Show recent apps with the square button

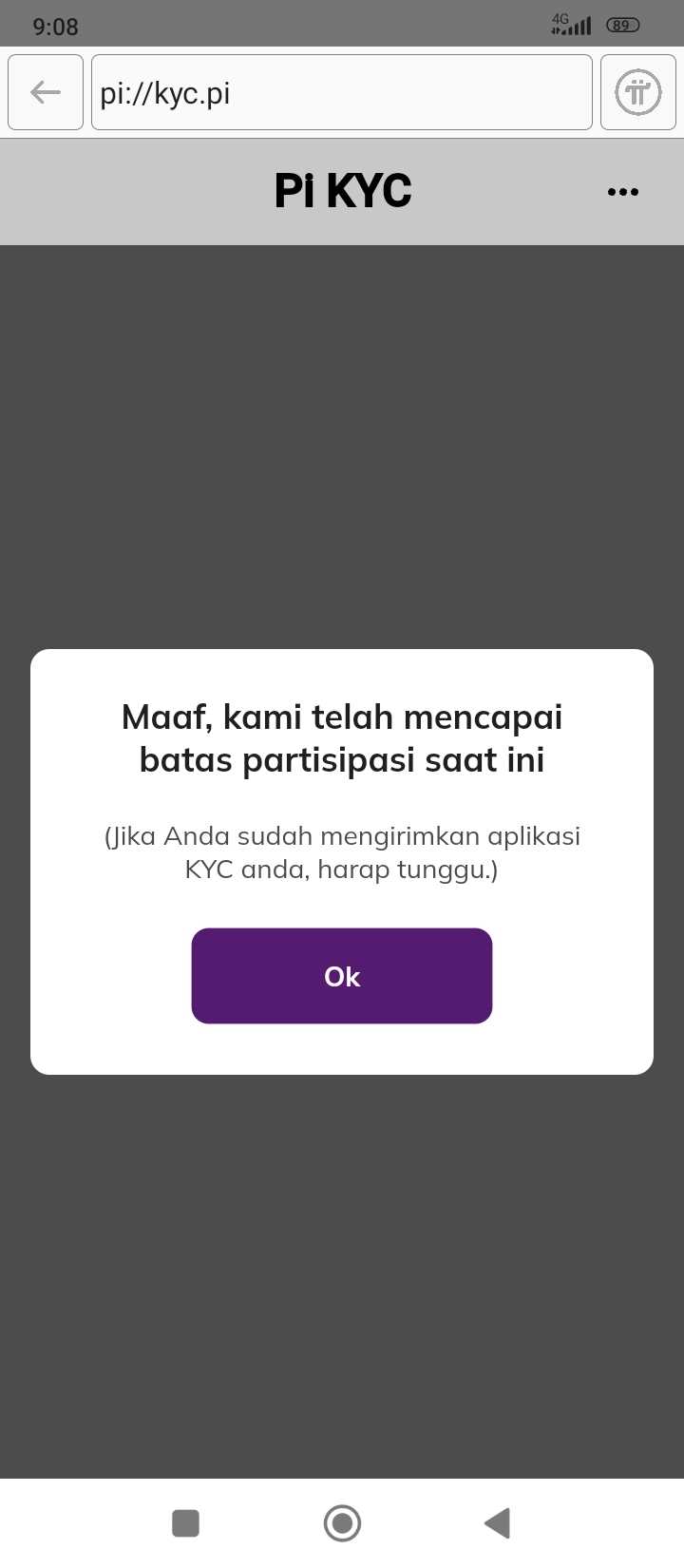tap(185, 1522)
